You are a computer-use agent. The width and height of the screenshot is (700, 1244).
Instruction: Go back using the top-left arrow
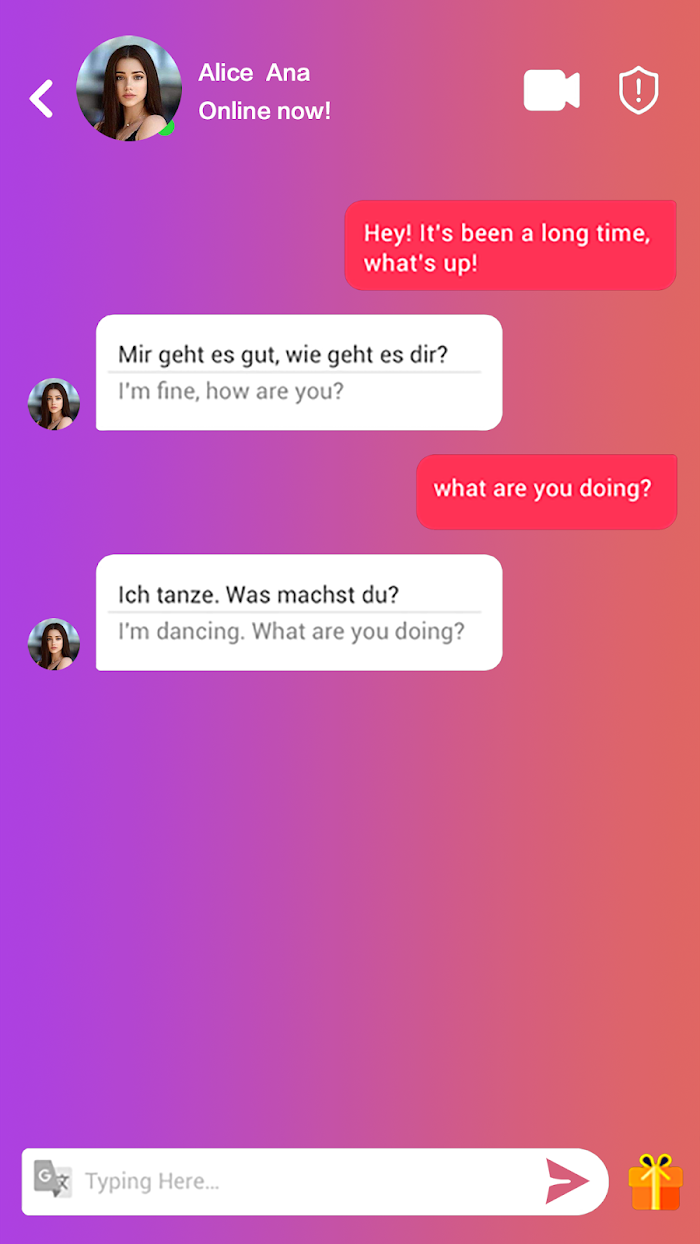41,98
